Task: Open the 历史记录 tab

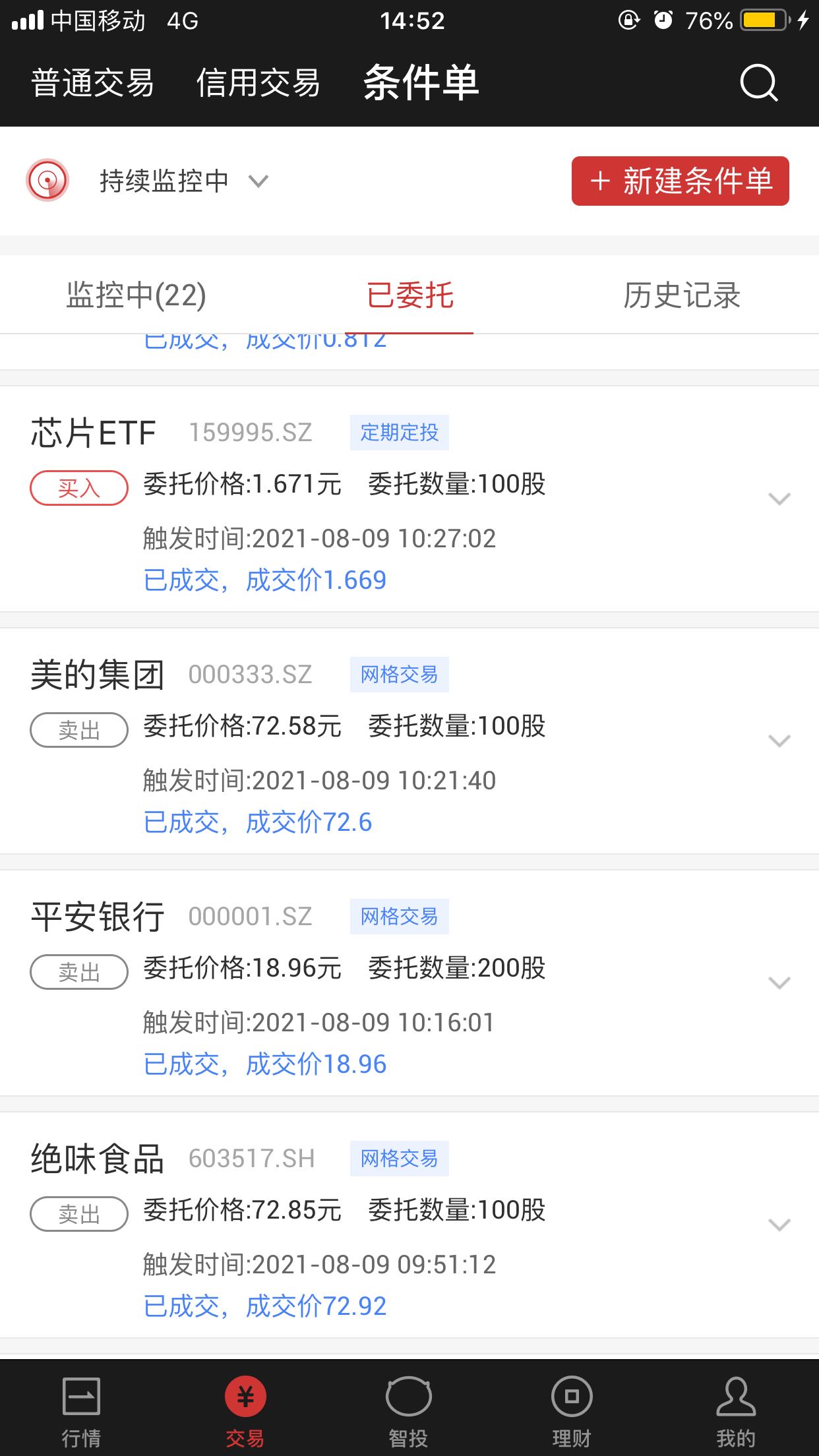Action: click(682, 295)
